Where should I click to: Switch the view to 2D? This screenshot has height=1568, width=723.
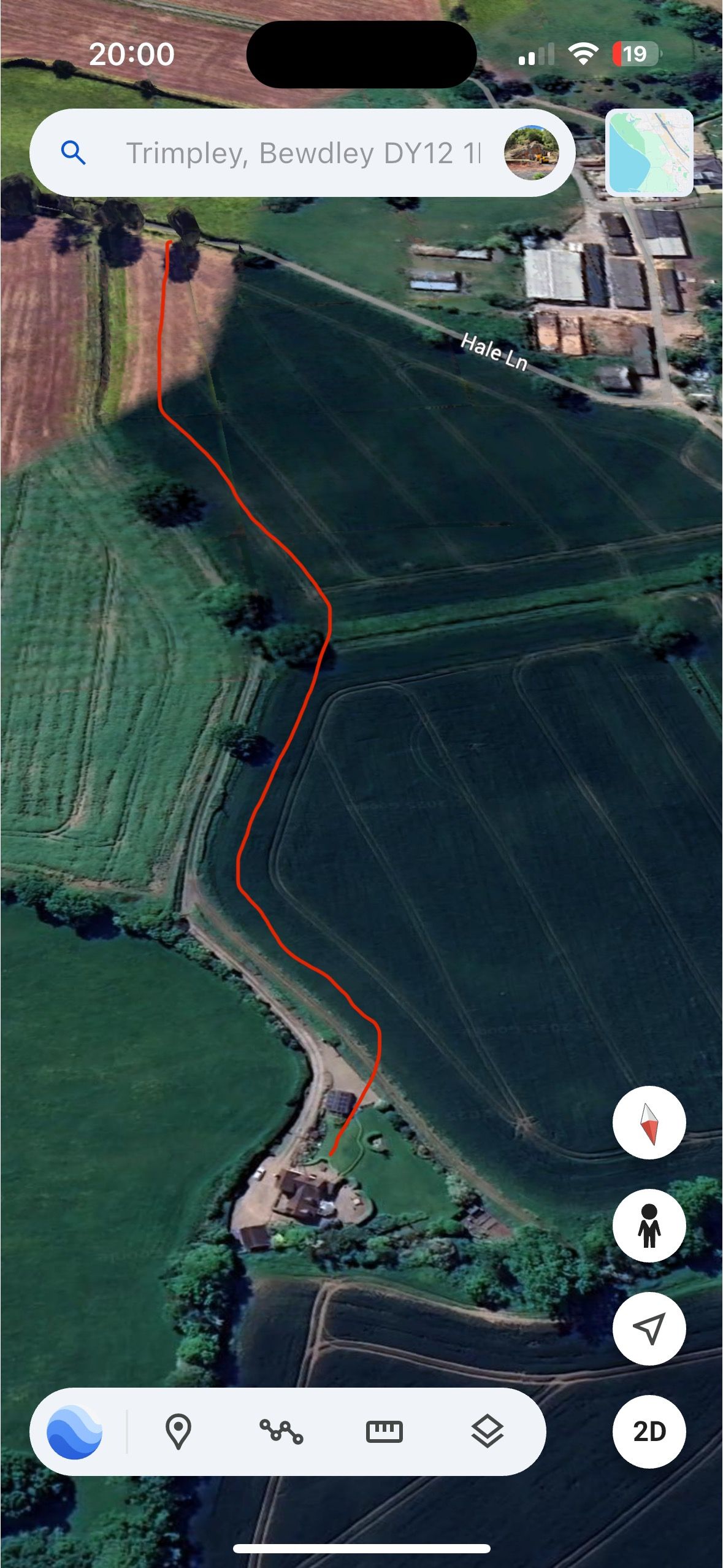pos(649,1432)
